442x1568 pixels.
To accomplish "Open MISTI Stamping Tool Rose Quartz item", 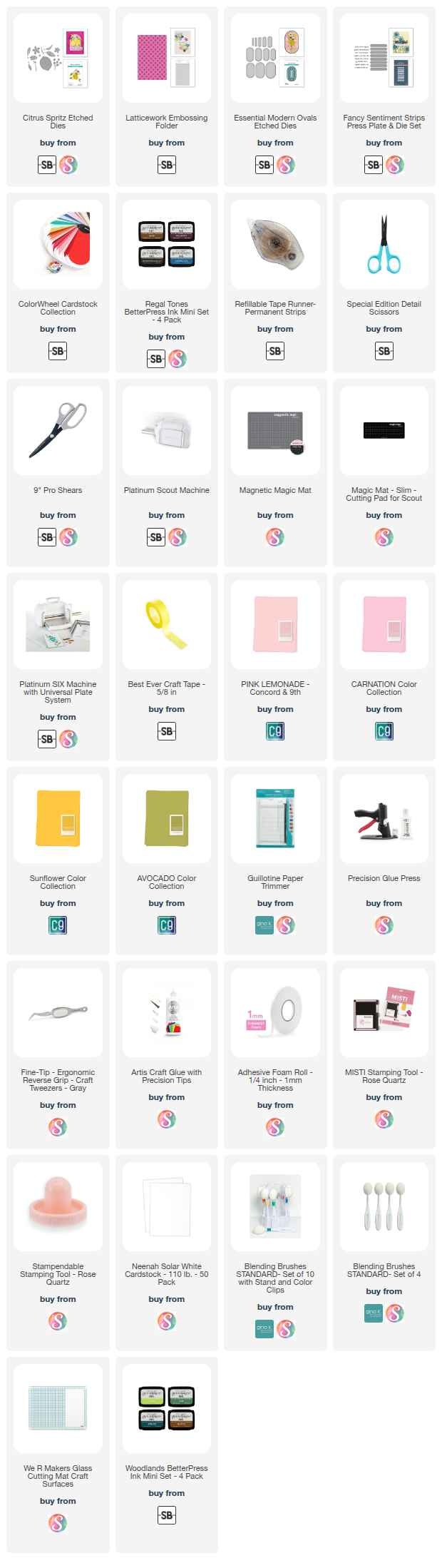I will click(384, 1012).
